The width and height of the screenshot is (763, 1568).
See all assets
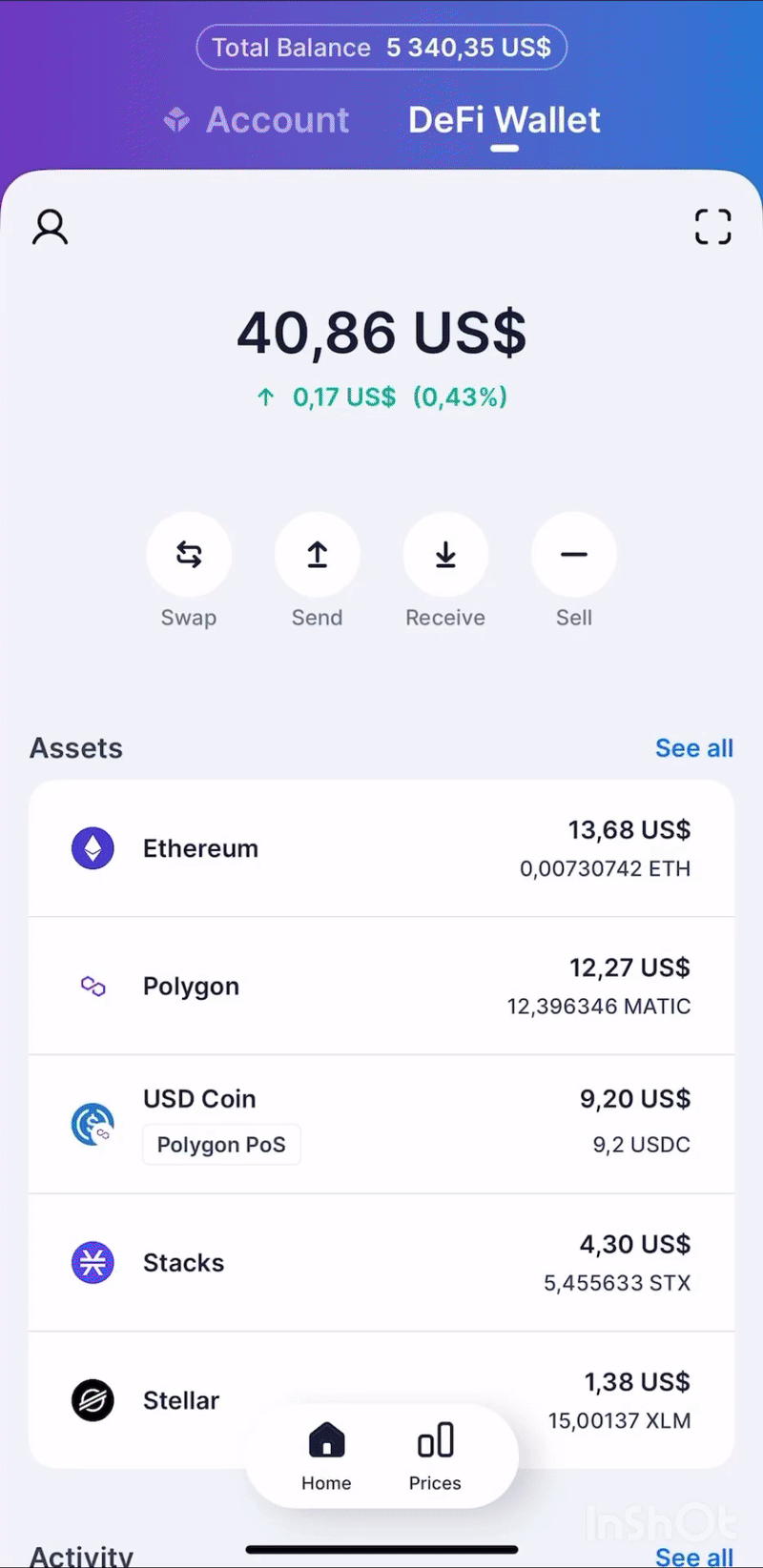pos(693,748)
